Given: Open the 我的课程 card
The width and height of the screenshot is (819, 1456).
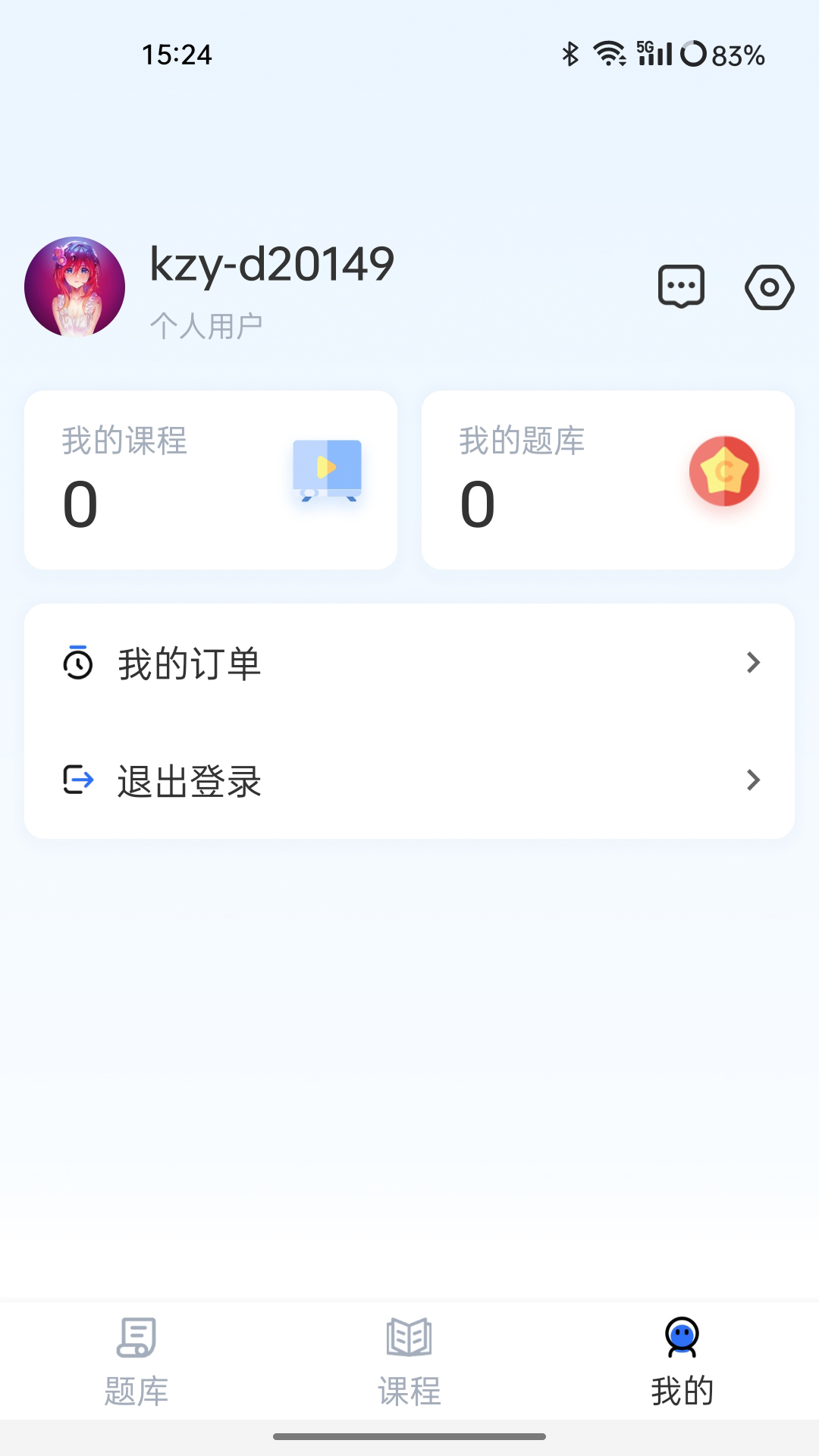Looking at the screenshot, I should (x=211, y=480).
